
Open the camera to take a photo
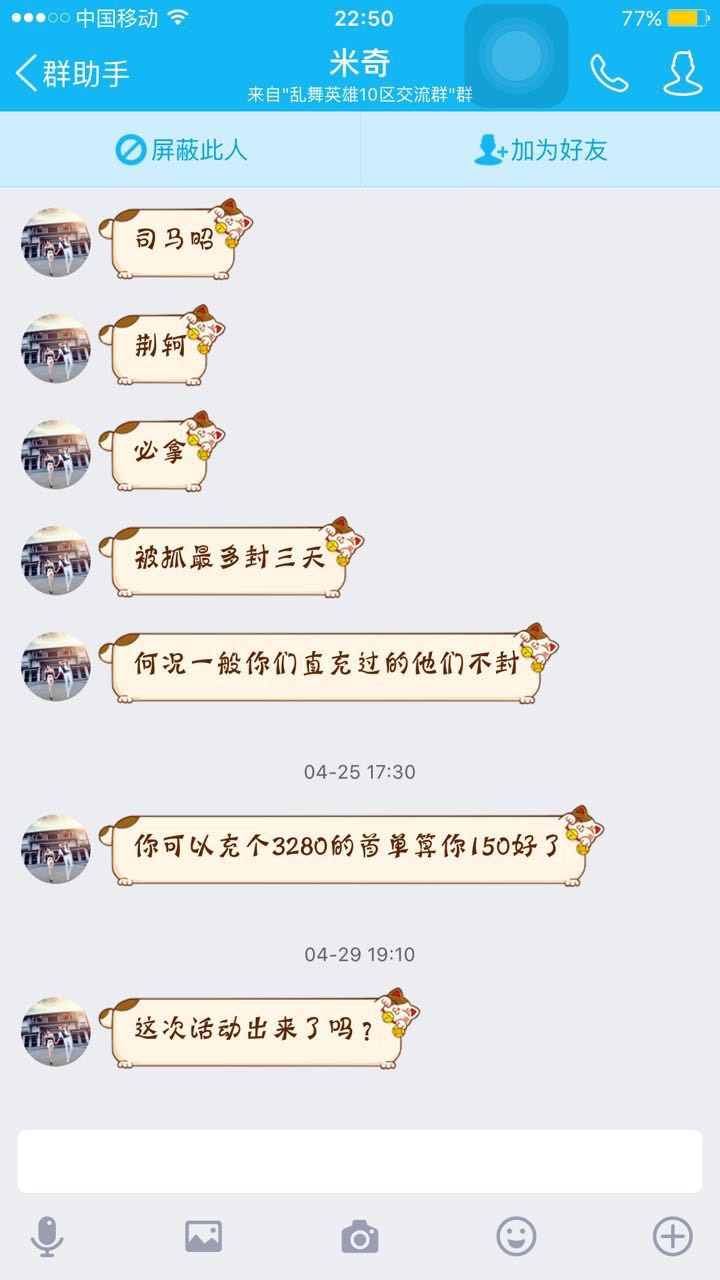(x=360, y=1238)
